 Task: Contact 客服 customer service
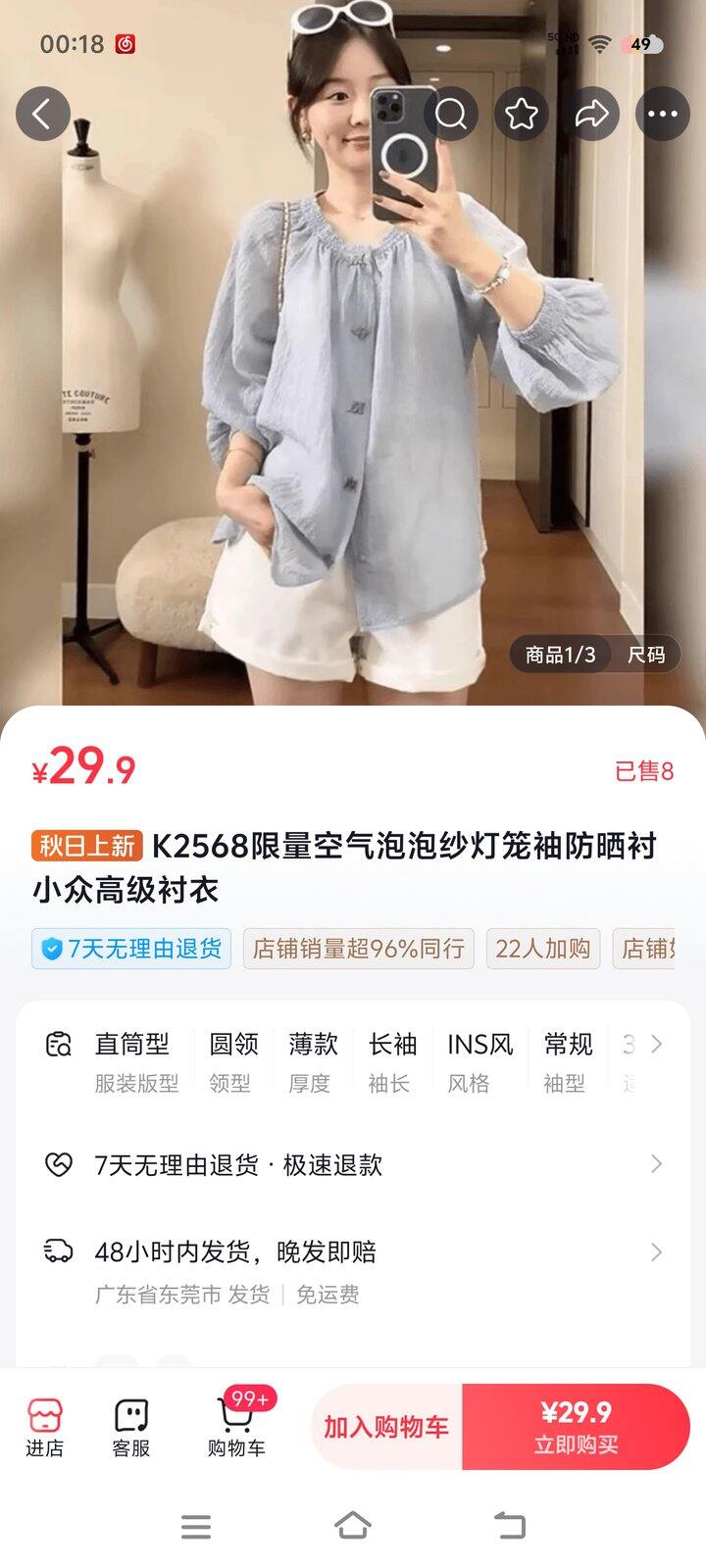tap(131, 1427)
